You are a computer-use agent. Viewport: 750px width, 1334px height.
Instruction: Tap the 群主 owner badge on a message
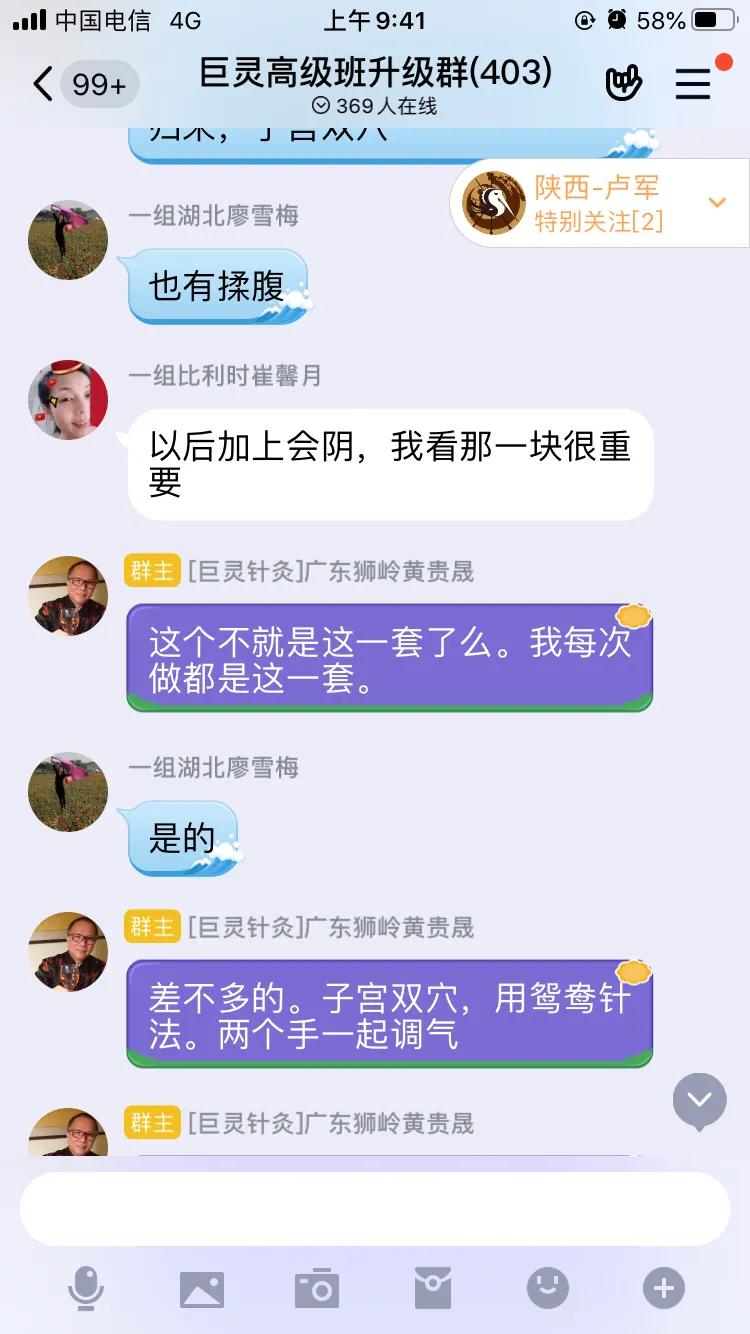click(151, 570)
